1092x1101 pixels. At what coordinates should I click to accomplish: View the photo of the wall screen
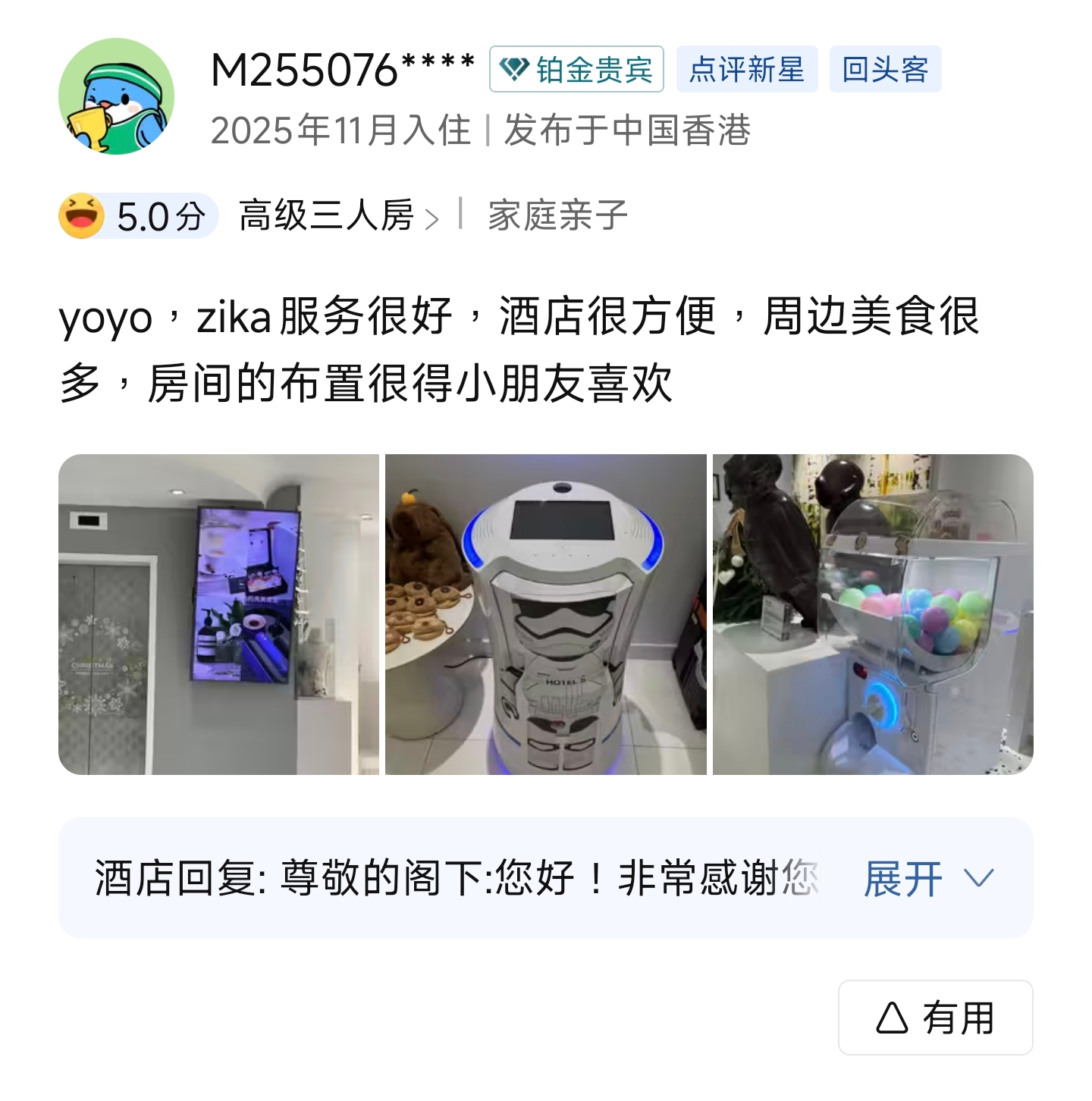(x=218, y=614)
